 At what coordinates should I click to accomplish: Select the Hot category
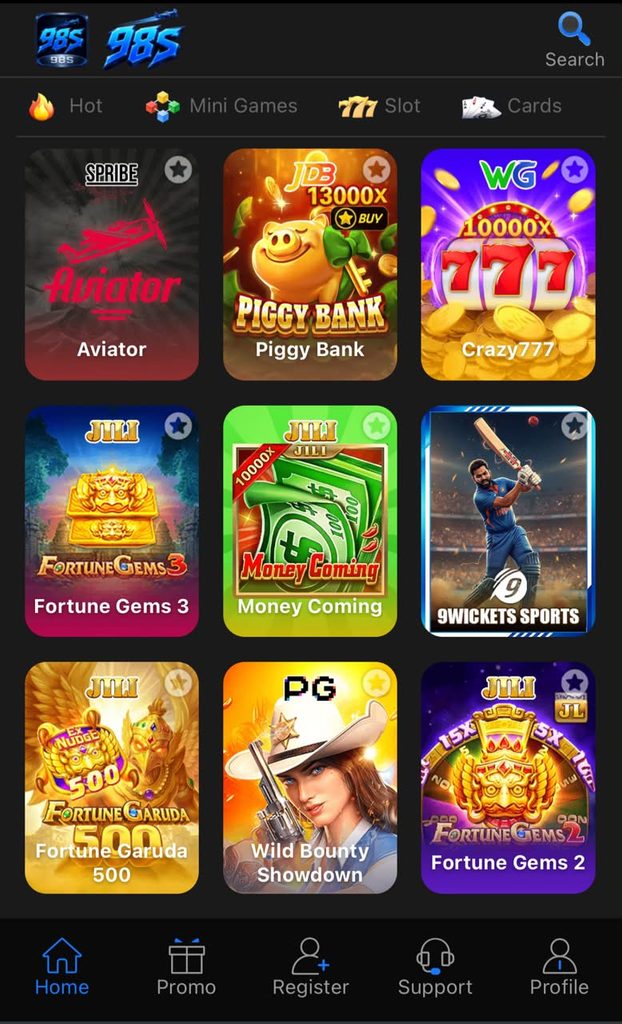pos(66,106)
